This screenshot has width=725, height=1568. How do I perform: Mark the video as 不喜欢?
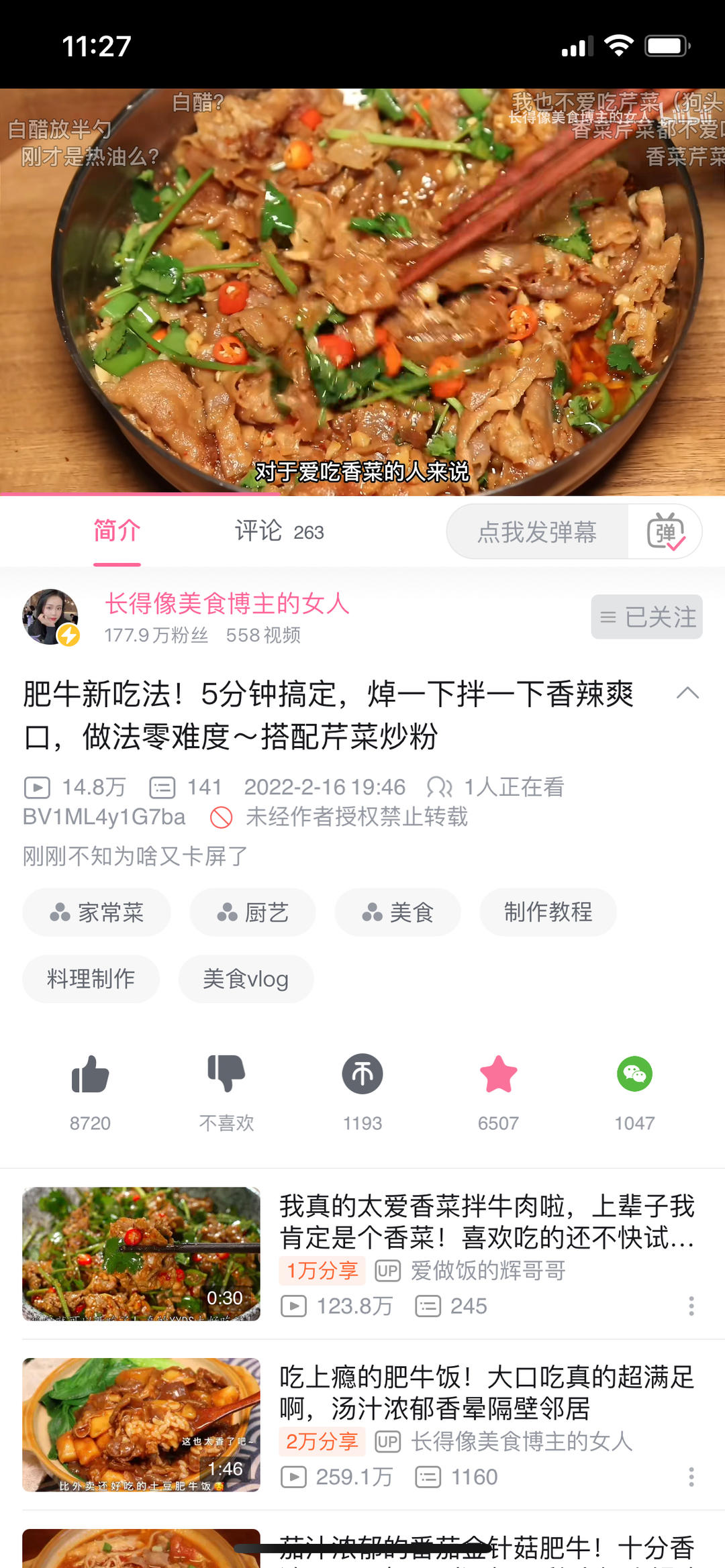tap(226, 1074)
